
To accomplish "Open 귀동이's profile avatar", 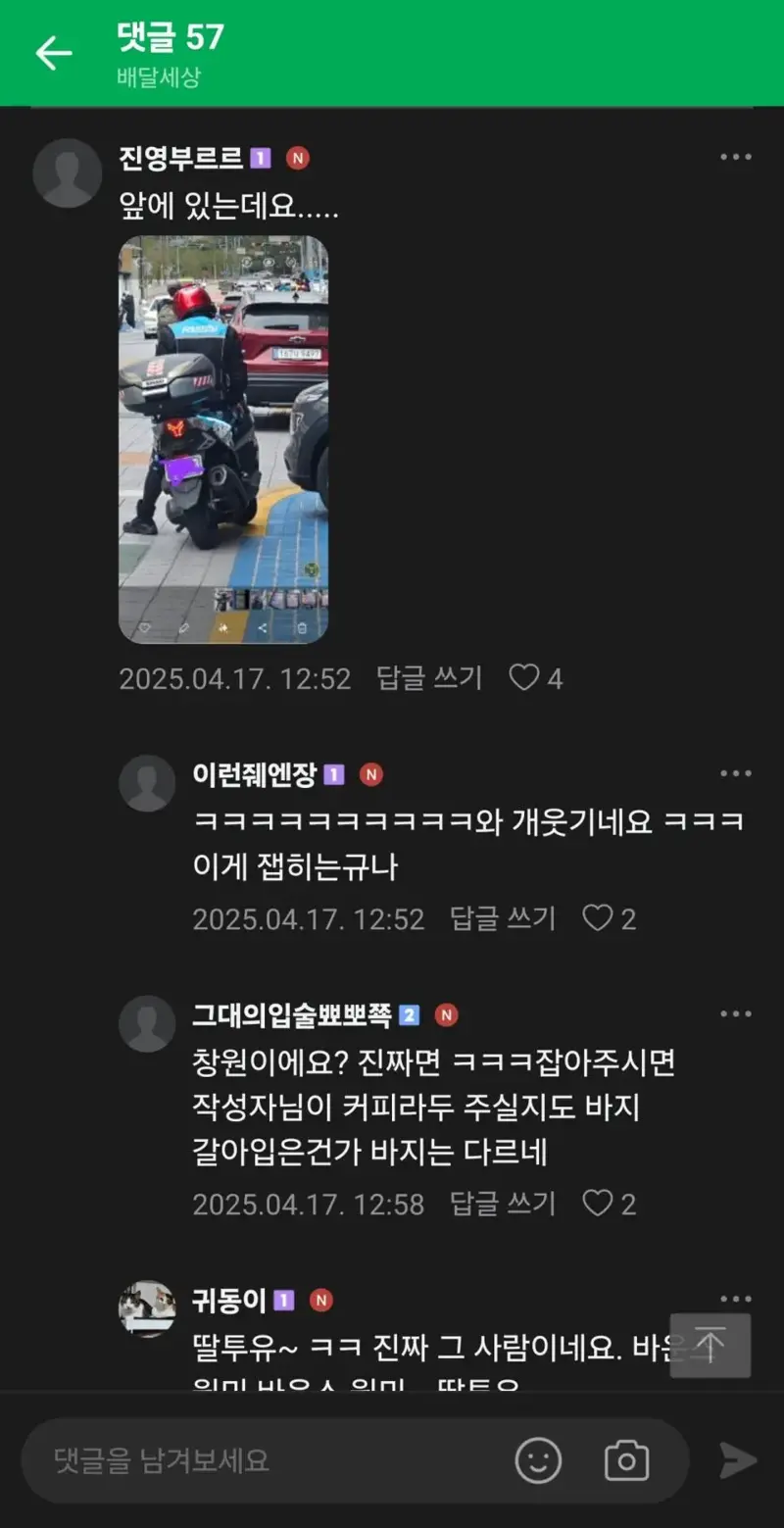I will [x=147, y=1308].
